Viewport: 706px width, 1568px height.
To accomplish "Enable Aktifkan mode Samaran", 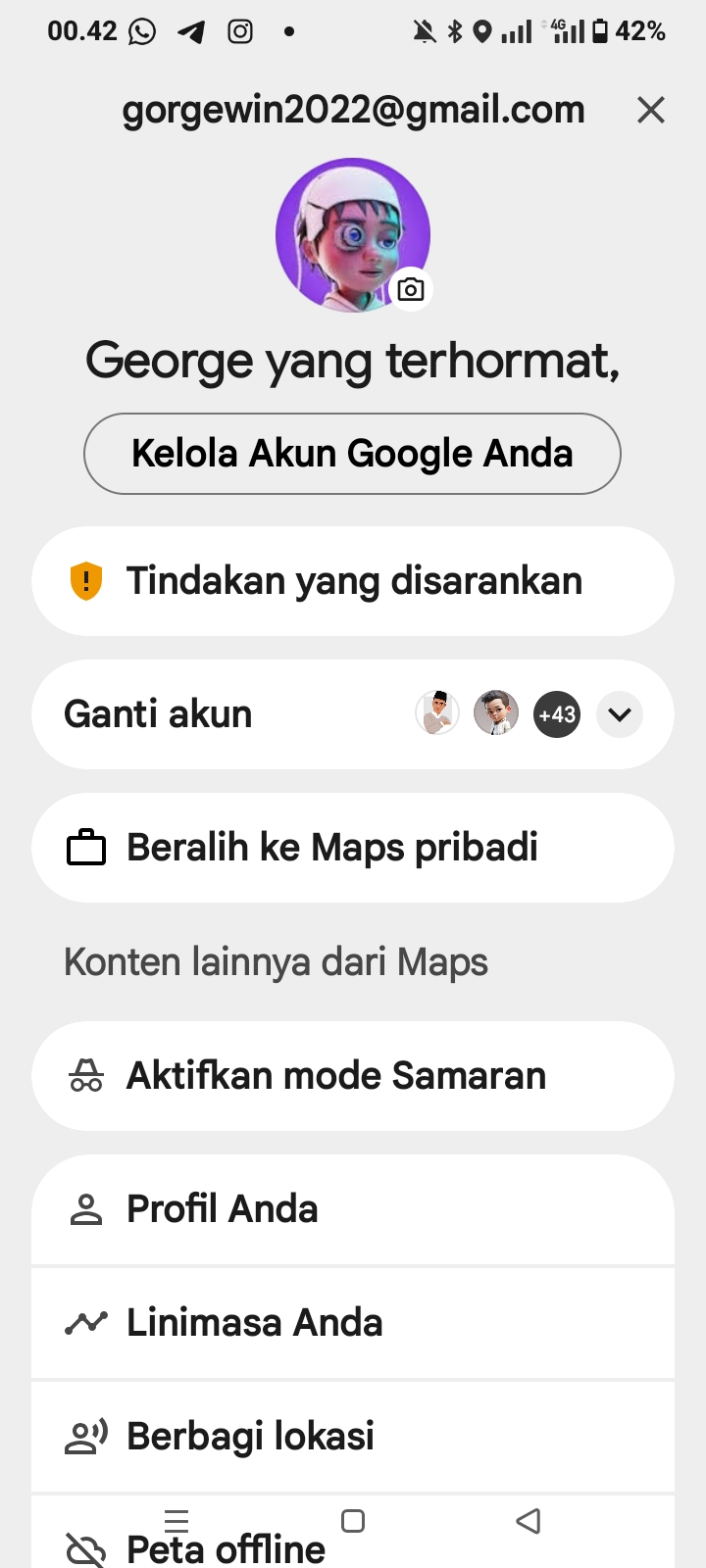I will point(352,1076).
